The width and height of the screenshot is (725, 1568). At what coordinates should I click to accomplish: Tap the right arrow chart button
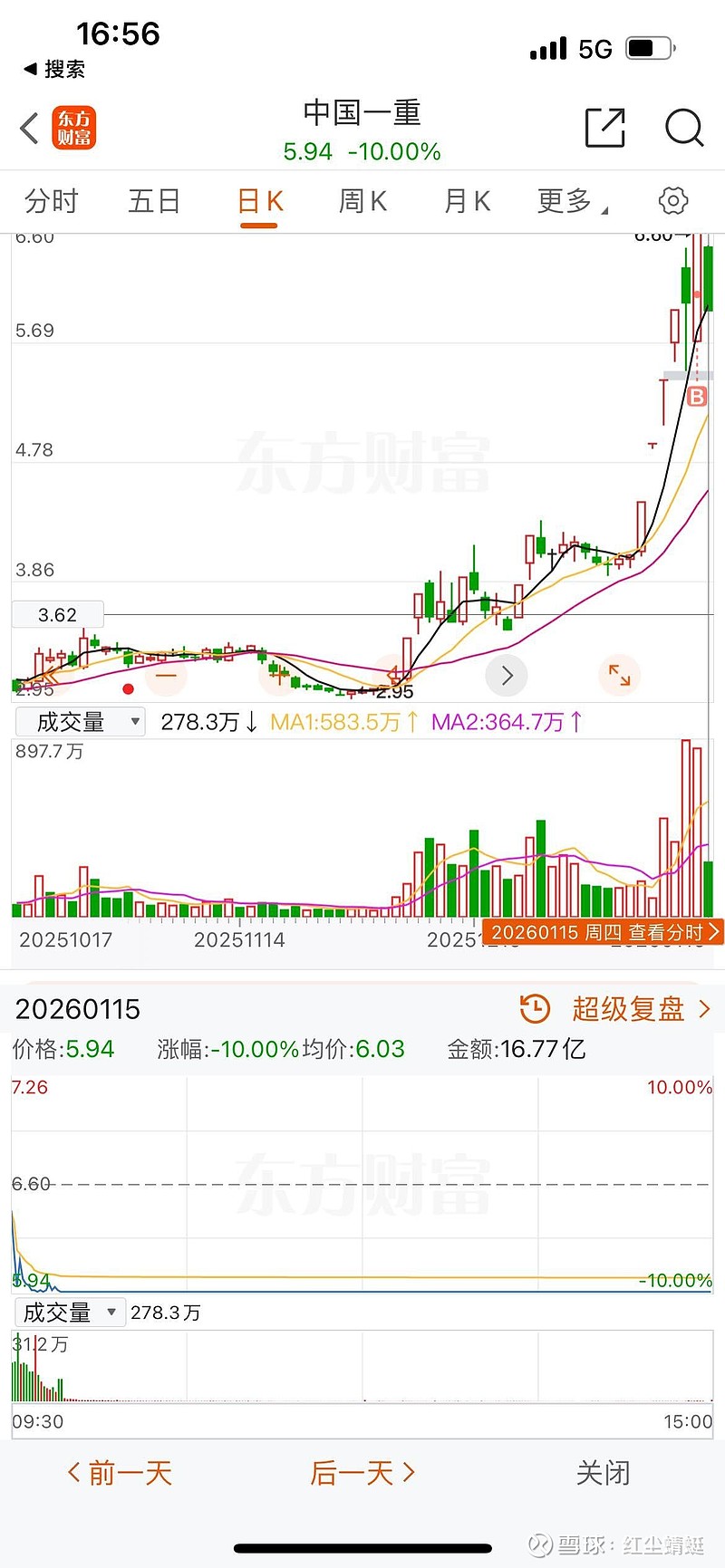tap(507, 675)
